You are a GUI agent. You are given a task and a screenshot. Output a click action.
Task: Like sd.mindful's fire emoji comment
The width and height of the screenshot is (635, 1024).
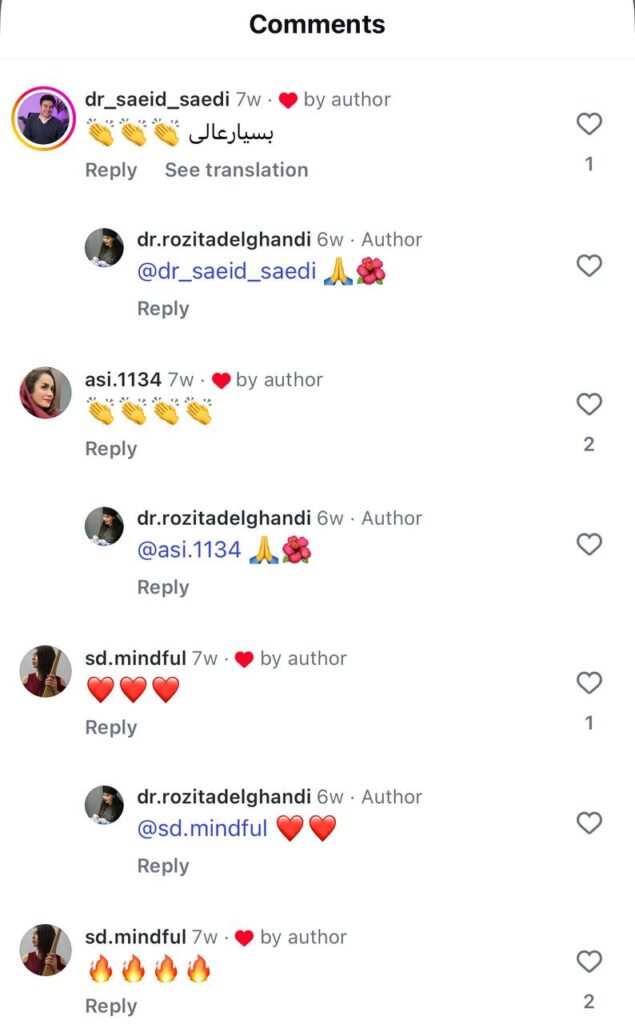[x=589, y=961]
